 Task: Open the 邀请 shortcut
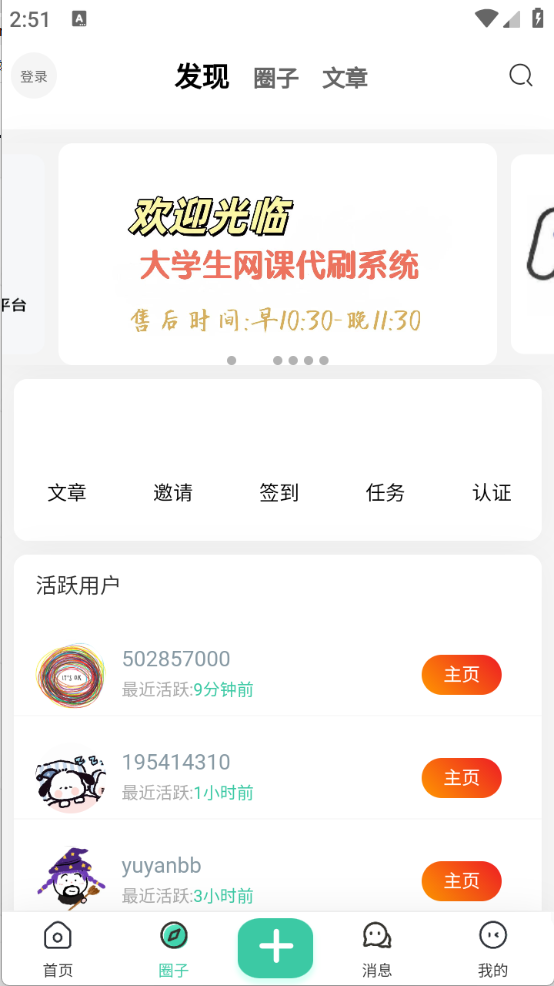[x=173, y=492]
